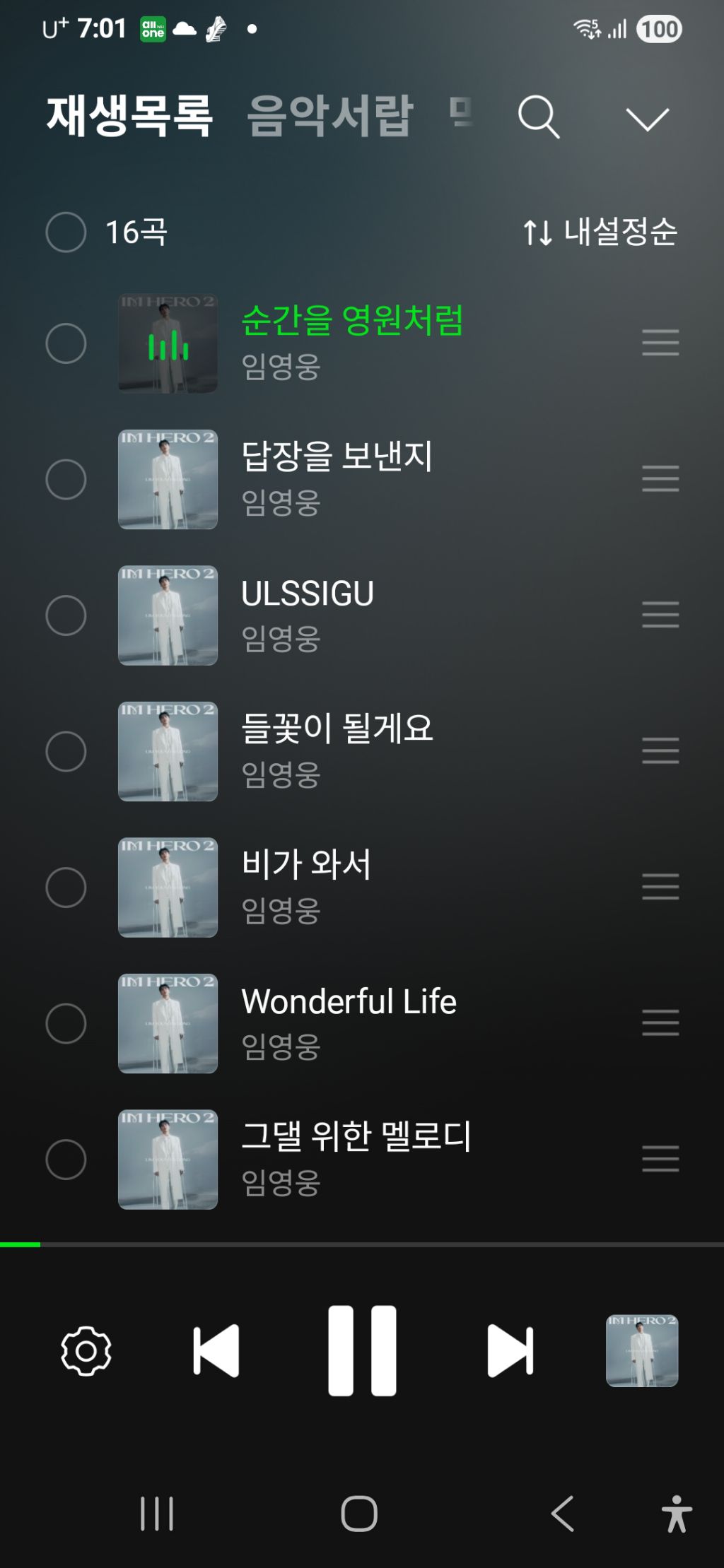
Task: Select the checkbox for 그댈 위한 멜로디
Action: (66, 1160)
